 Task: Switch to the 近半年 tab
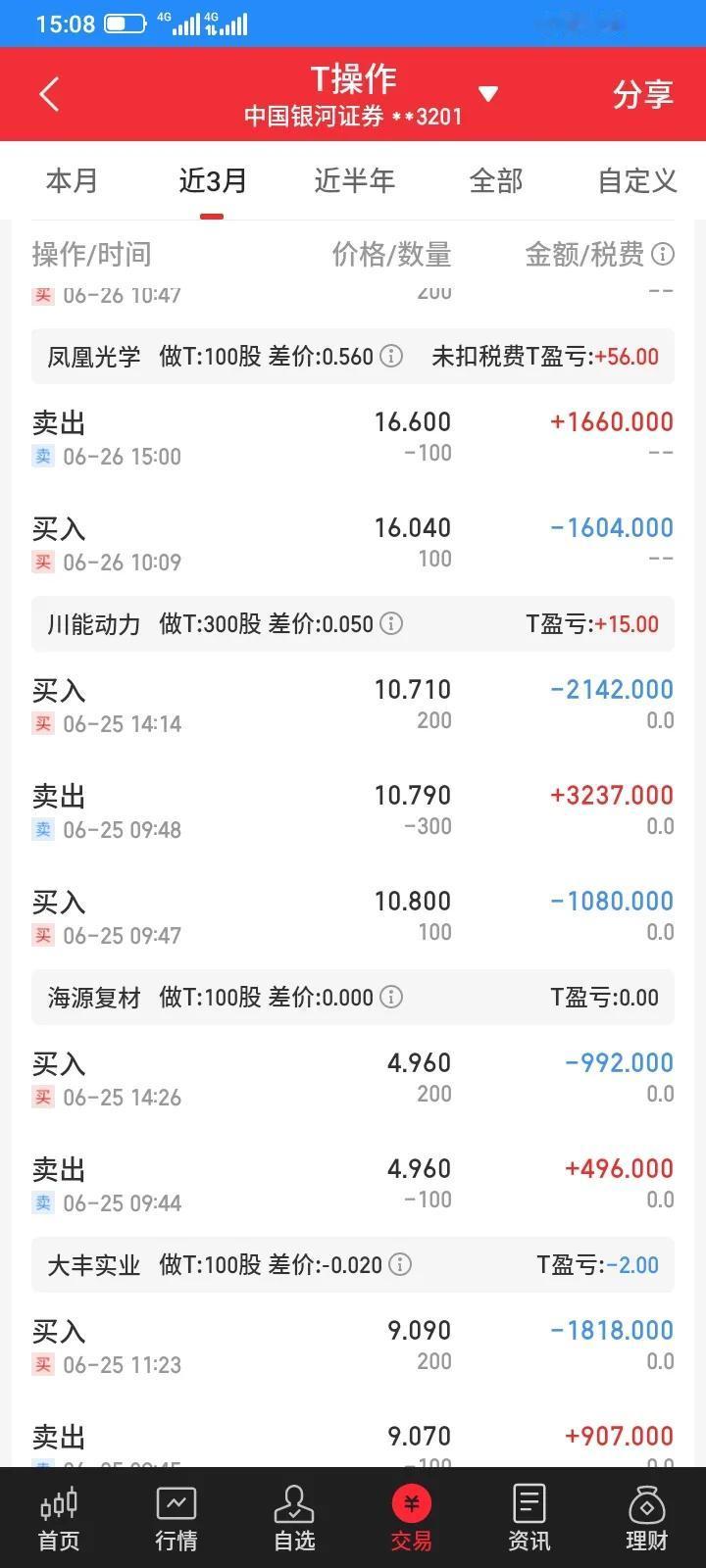coord(354,180)
